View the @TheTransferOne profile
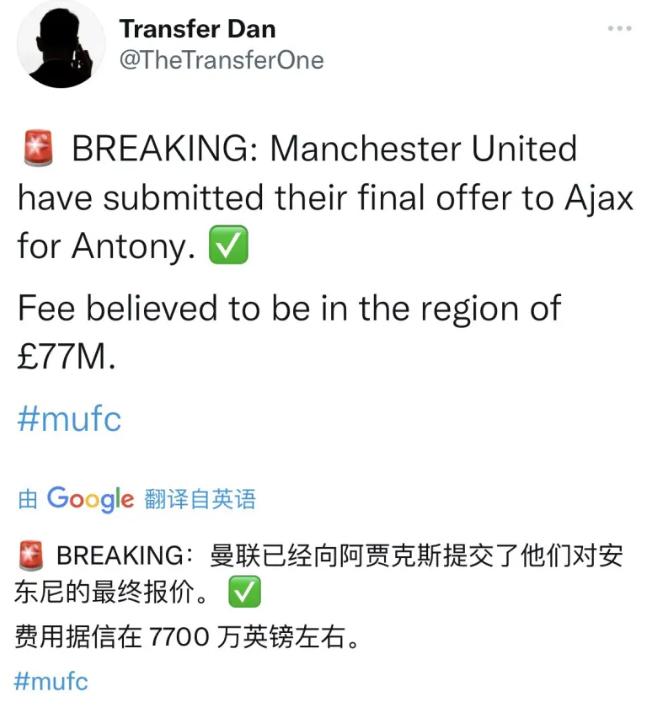Viewport: 659px width, 712px height. point(221,60)
